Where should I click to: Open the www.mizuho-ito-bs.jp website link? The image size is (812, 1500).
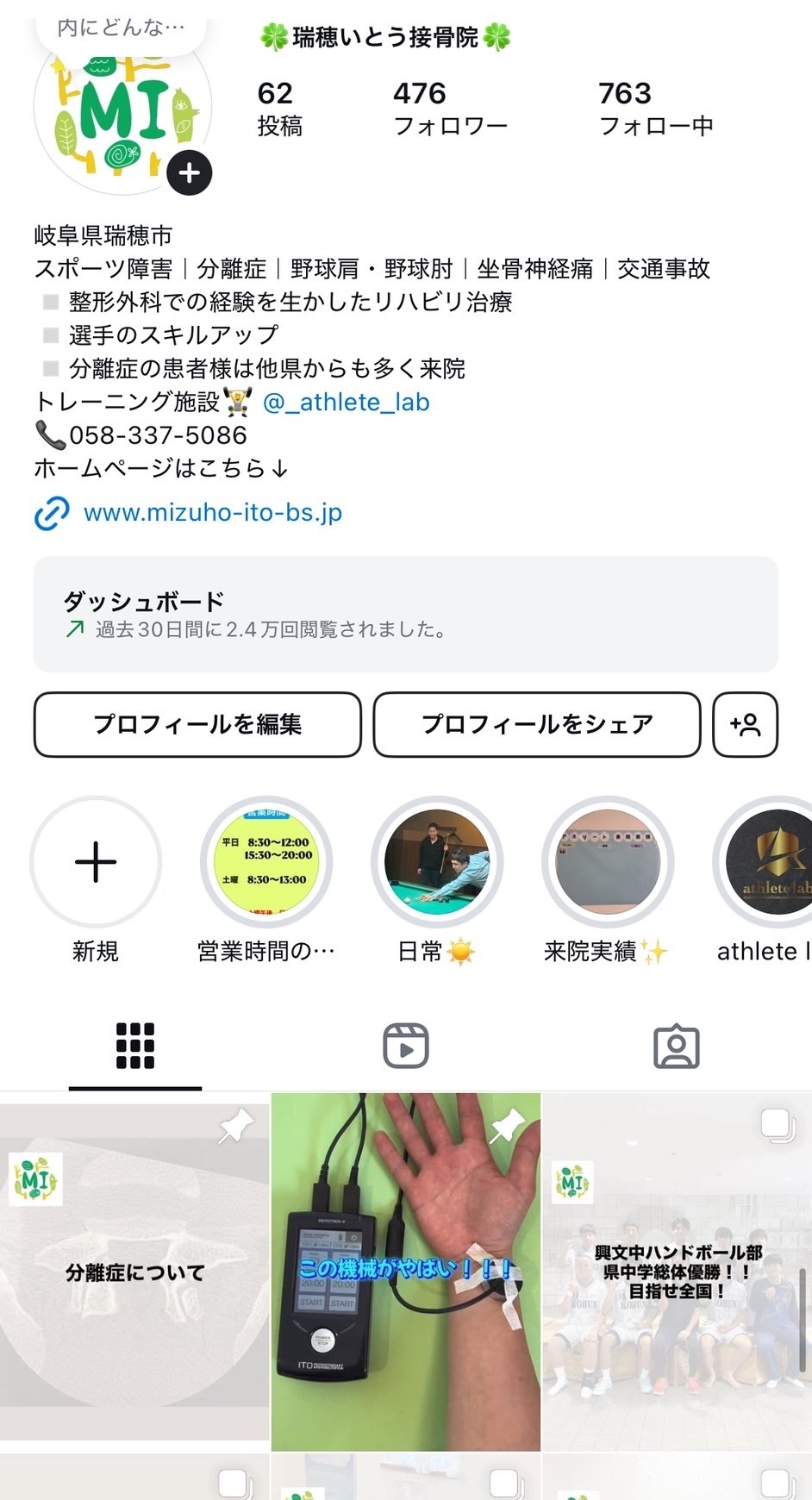212,512
